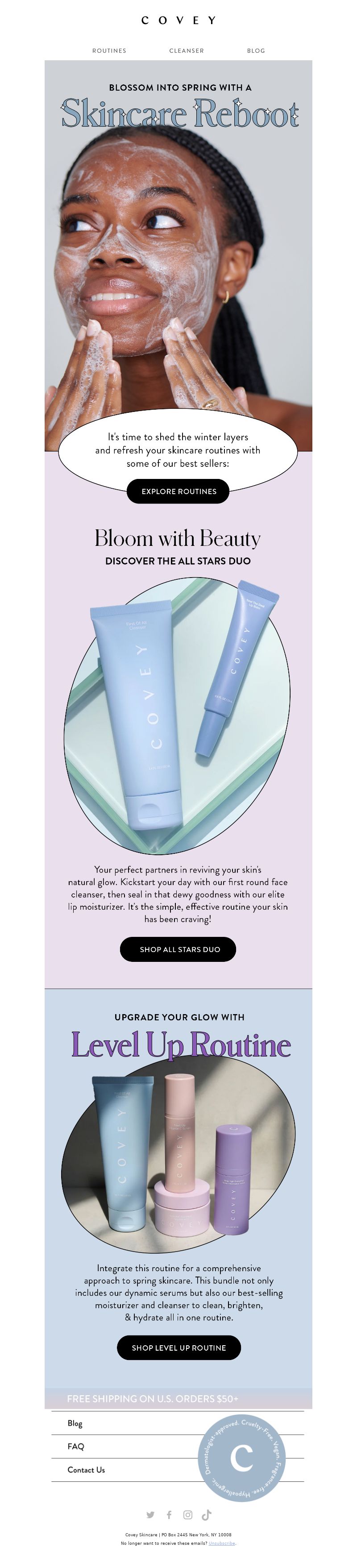Viewport: 357px width, 1568px height.
Task: Open Covey's TikTok profile
Action: click(206, 1514)
